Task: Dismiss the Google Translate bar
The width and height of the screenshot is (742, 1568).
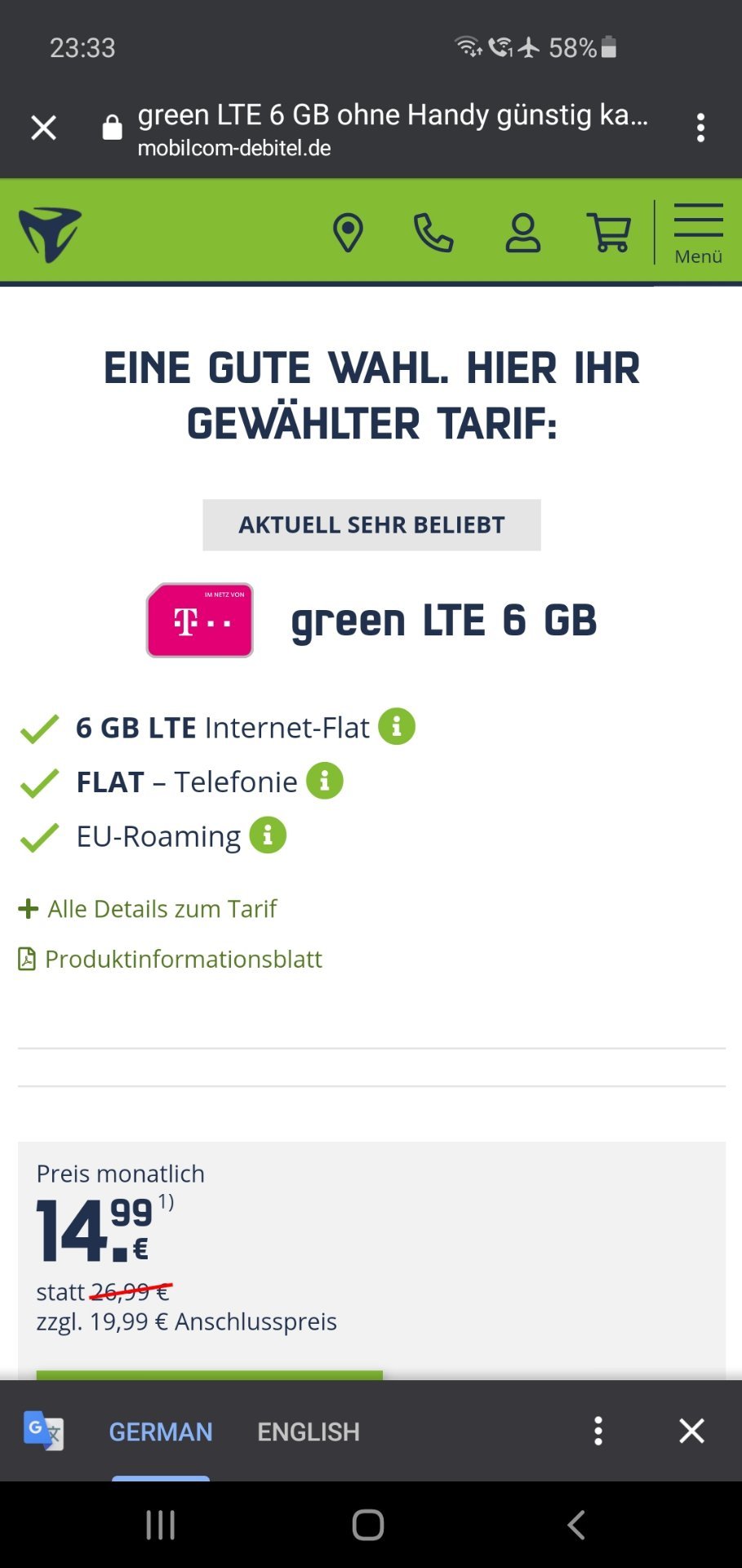Action: coord(691,1431)
